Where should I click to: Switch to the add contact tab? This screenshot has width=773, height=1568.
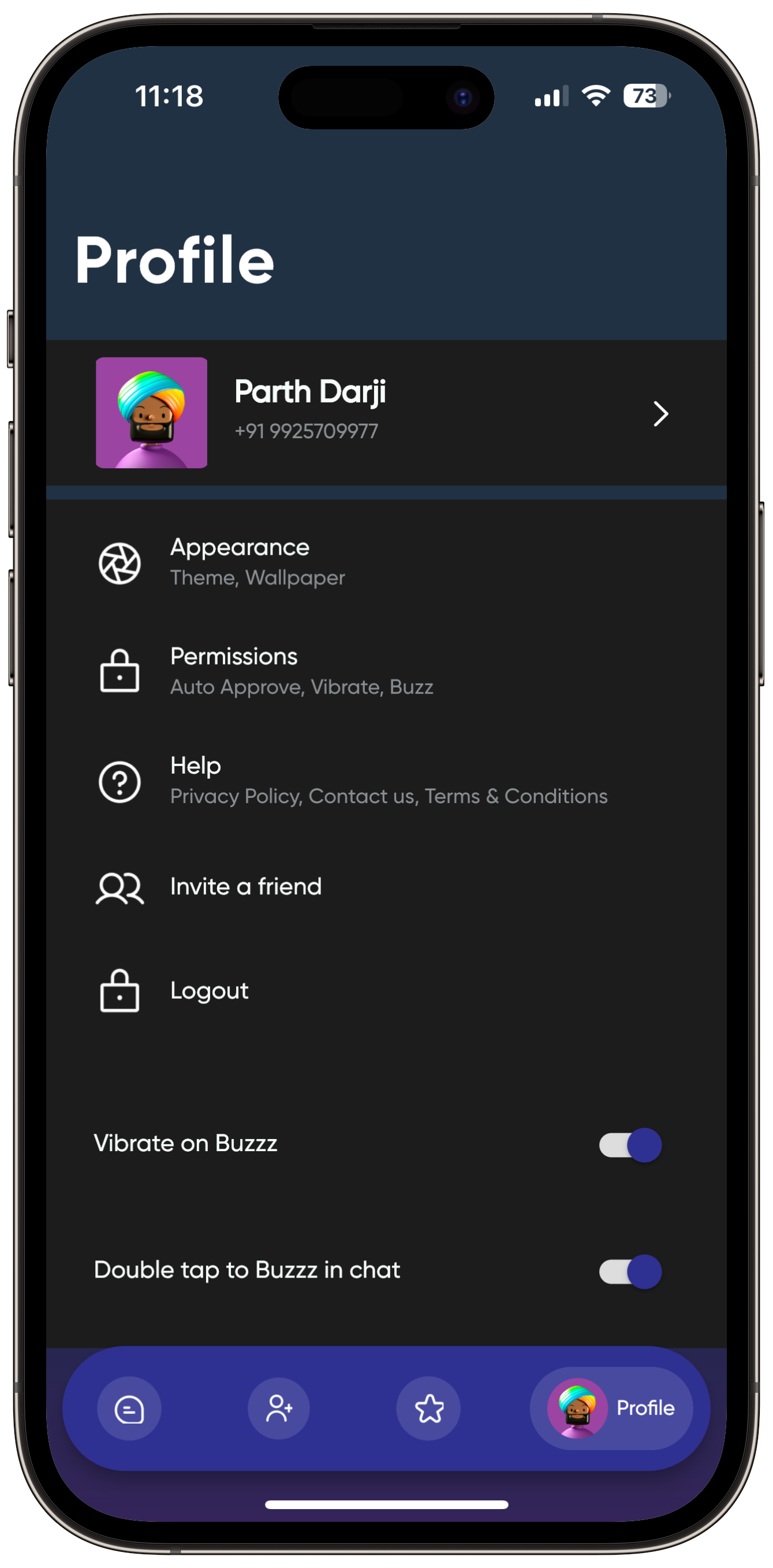pyautogui.click(x=279, y=1408)
